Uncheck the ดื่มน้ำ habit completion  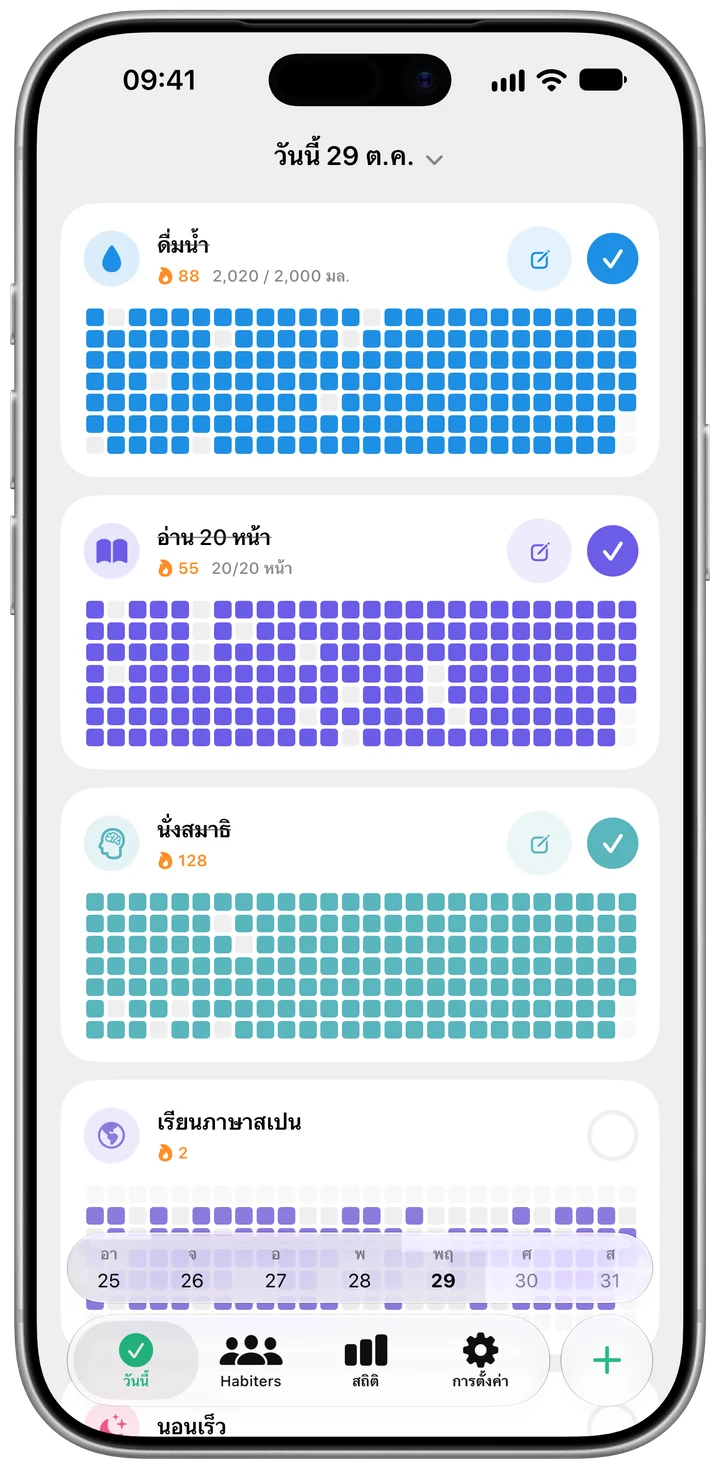click(612, 260)
